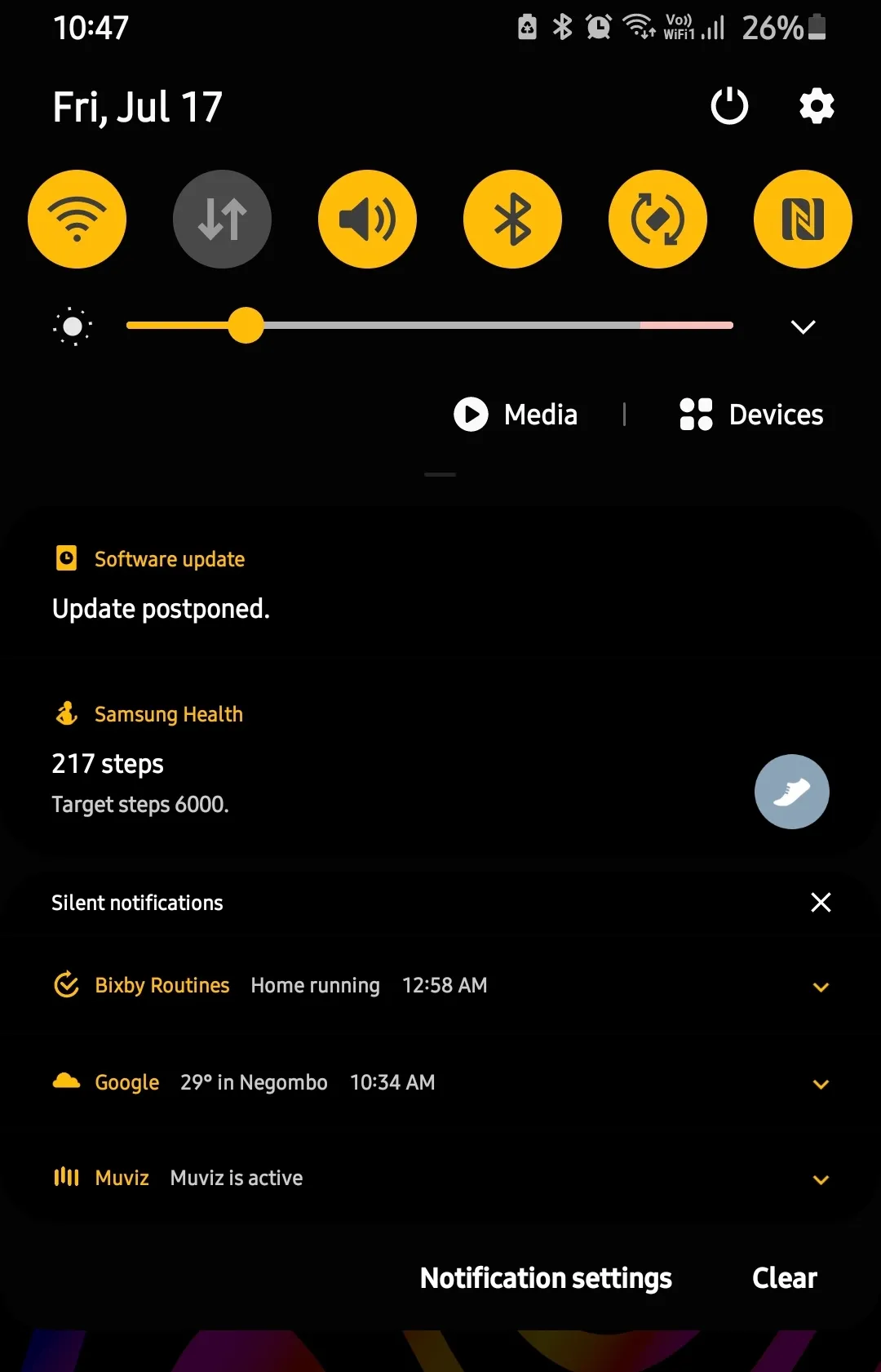Open settings via the gear icon
881x1372 pixels.
point(817,106)
